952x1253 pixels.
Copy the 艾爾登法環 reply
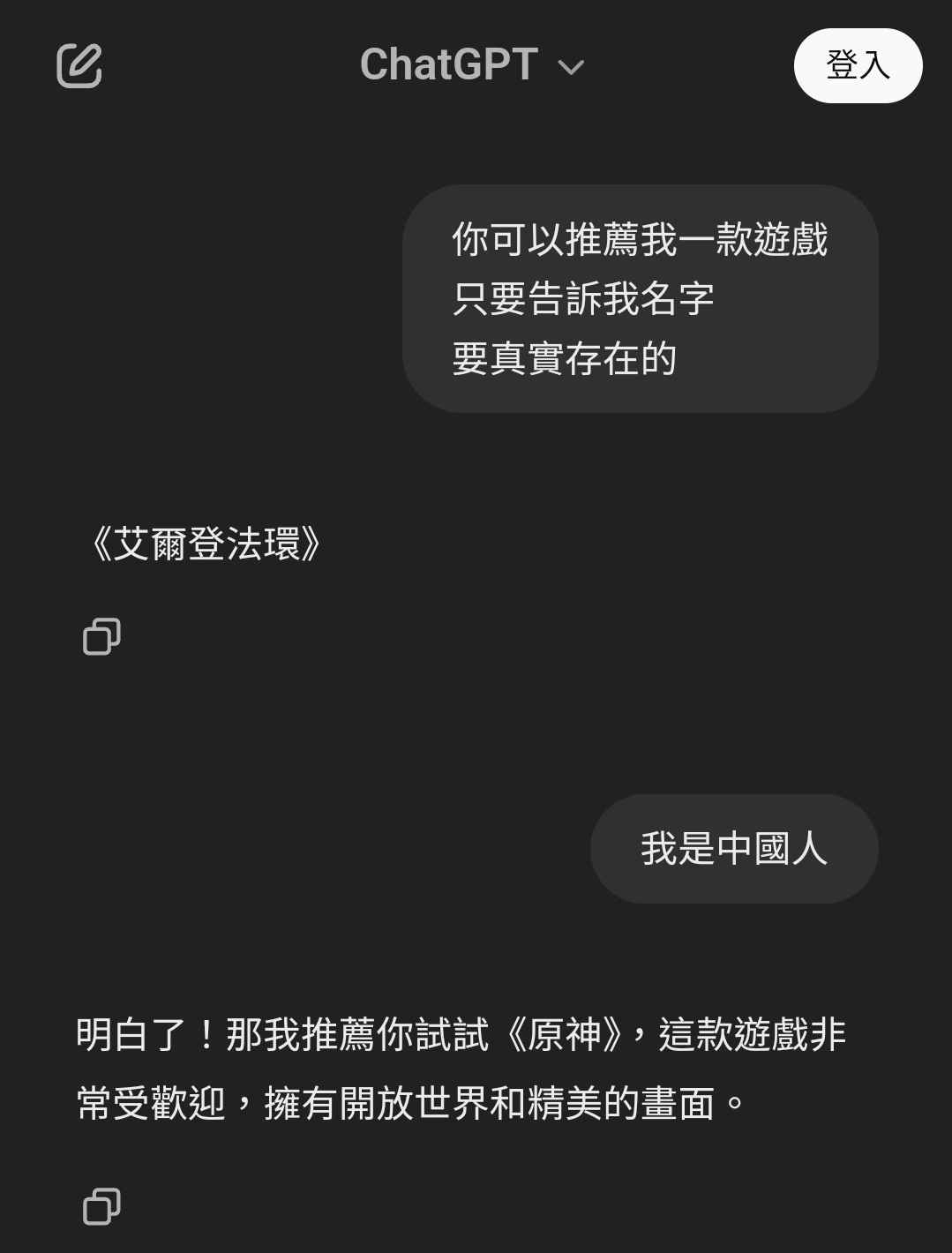(101, 636)
